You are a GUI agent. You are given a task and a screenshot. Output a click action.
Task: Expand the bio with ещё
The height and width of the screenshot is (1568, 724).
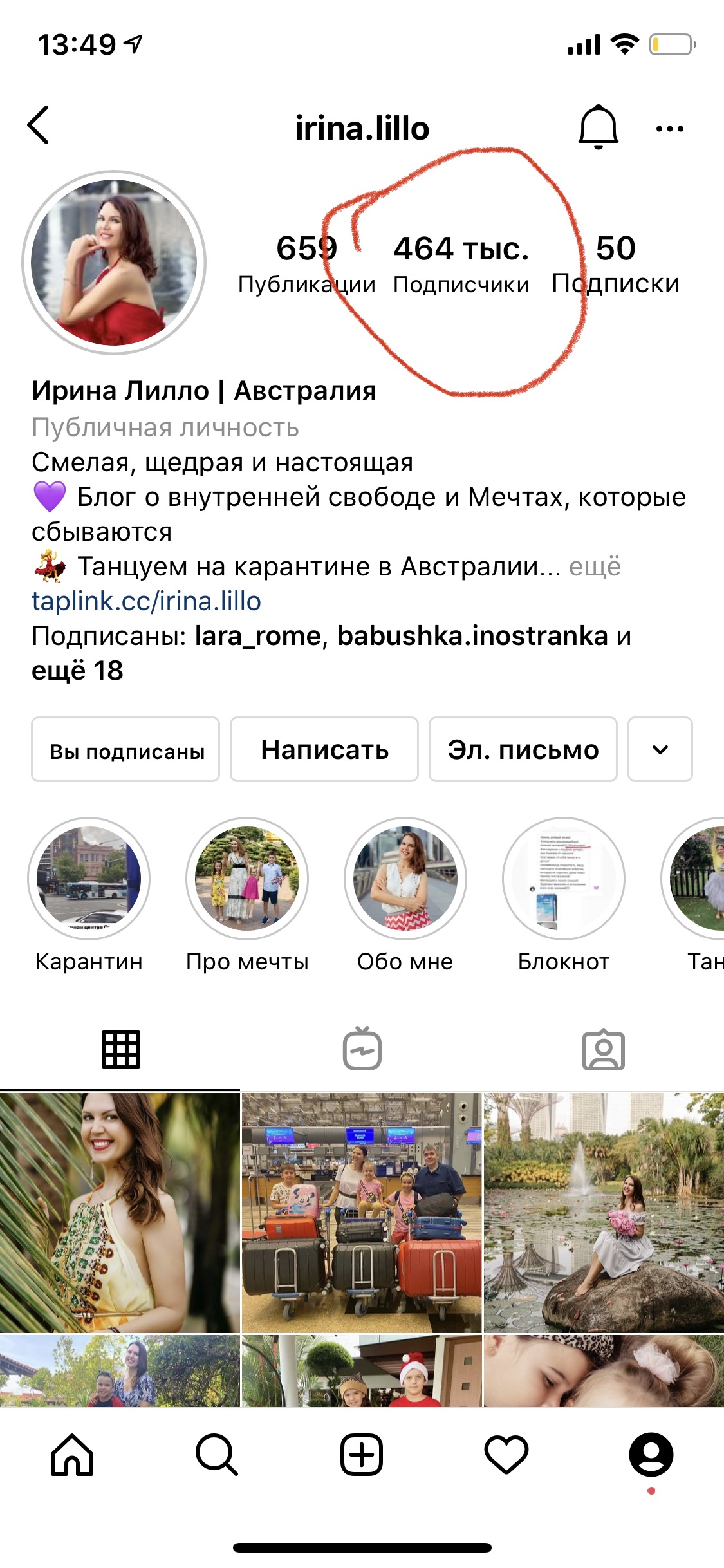point(595,566)
